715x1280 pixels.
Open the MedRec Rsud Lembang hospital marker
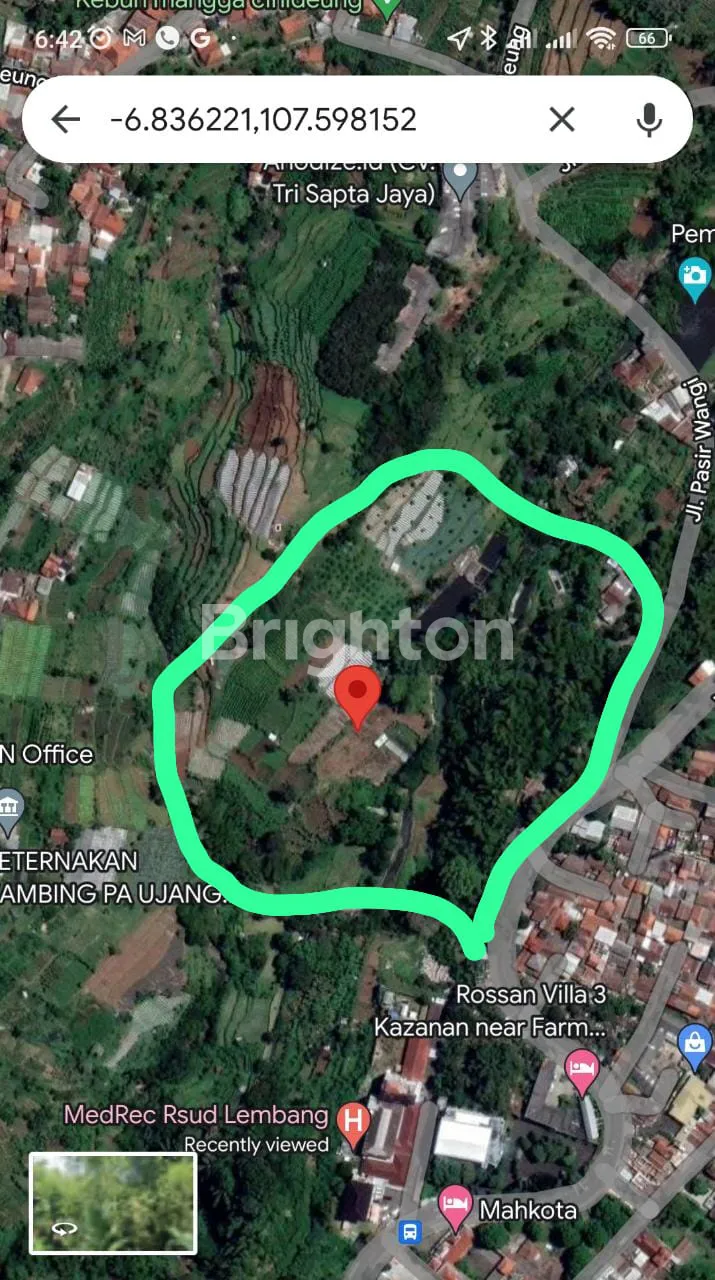pyautogui.click(x=352, y=1116)
